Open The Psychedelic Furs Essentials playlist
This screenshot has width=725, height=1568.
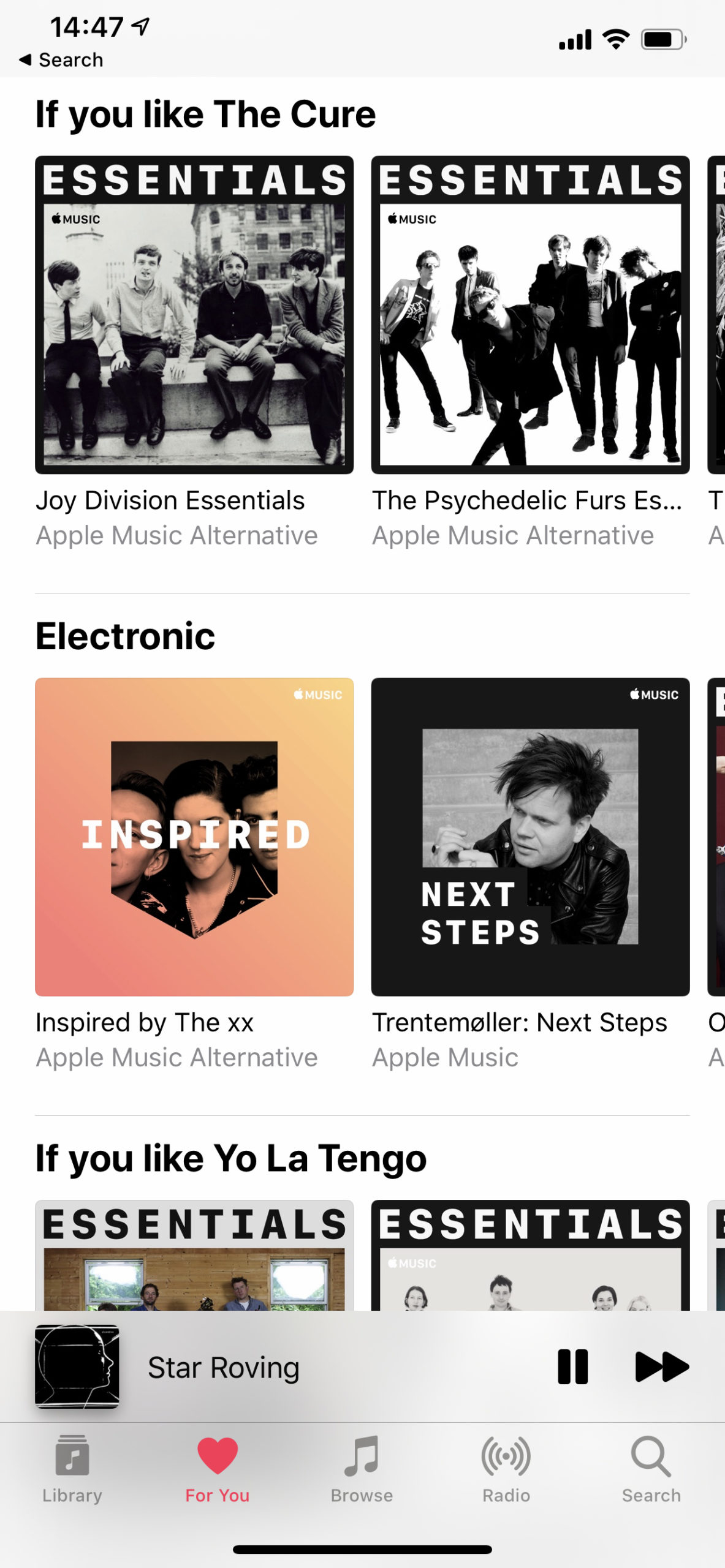click(530, 315)
